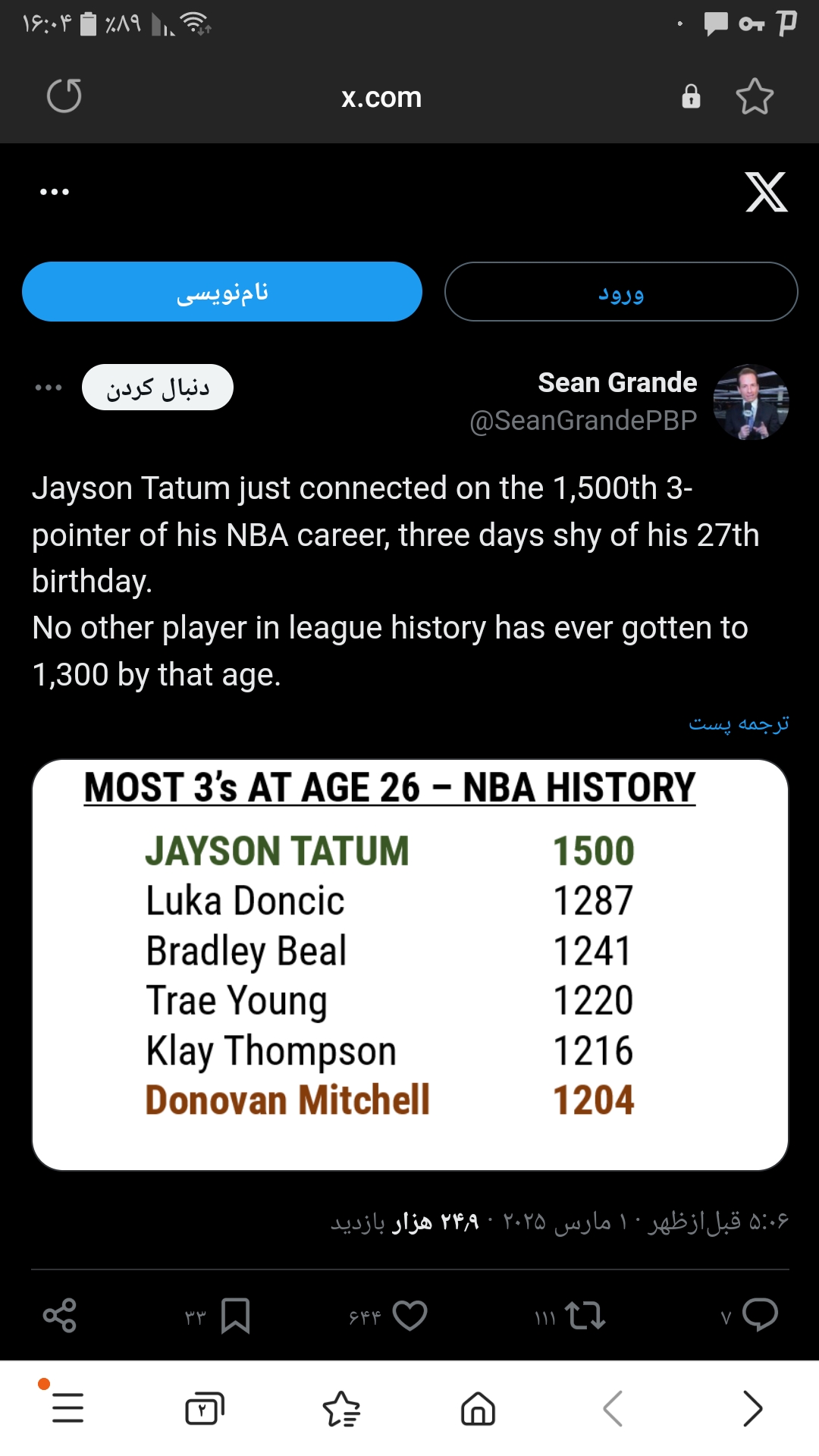Repost Sean Grande's post
819x1456 pixels.
(585, 1315)
